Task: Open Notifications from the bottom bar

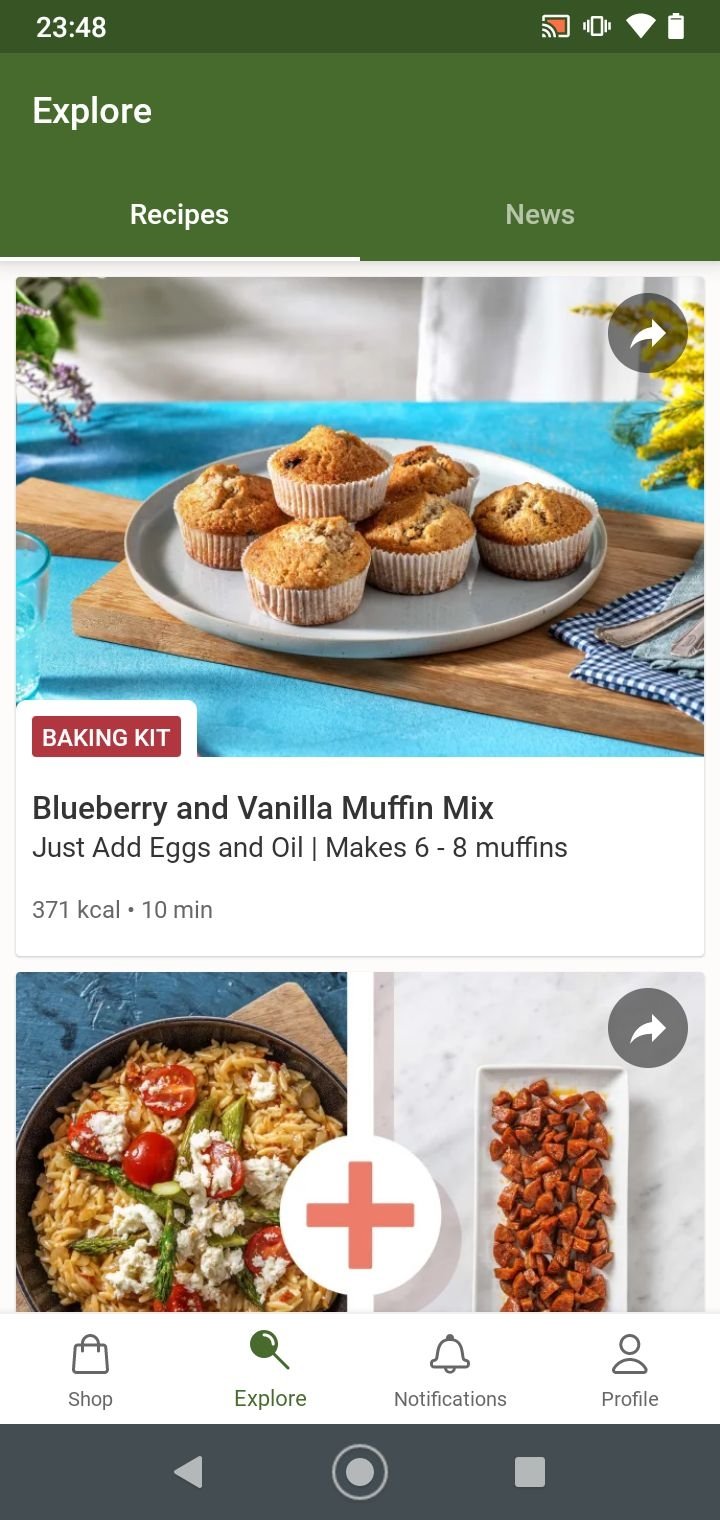Action: pyautogui.click(x=450, y=1370)
